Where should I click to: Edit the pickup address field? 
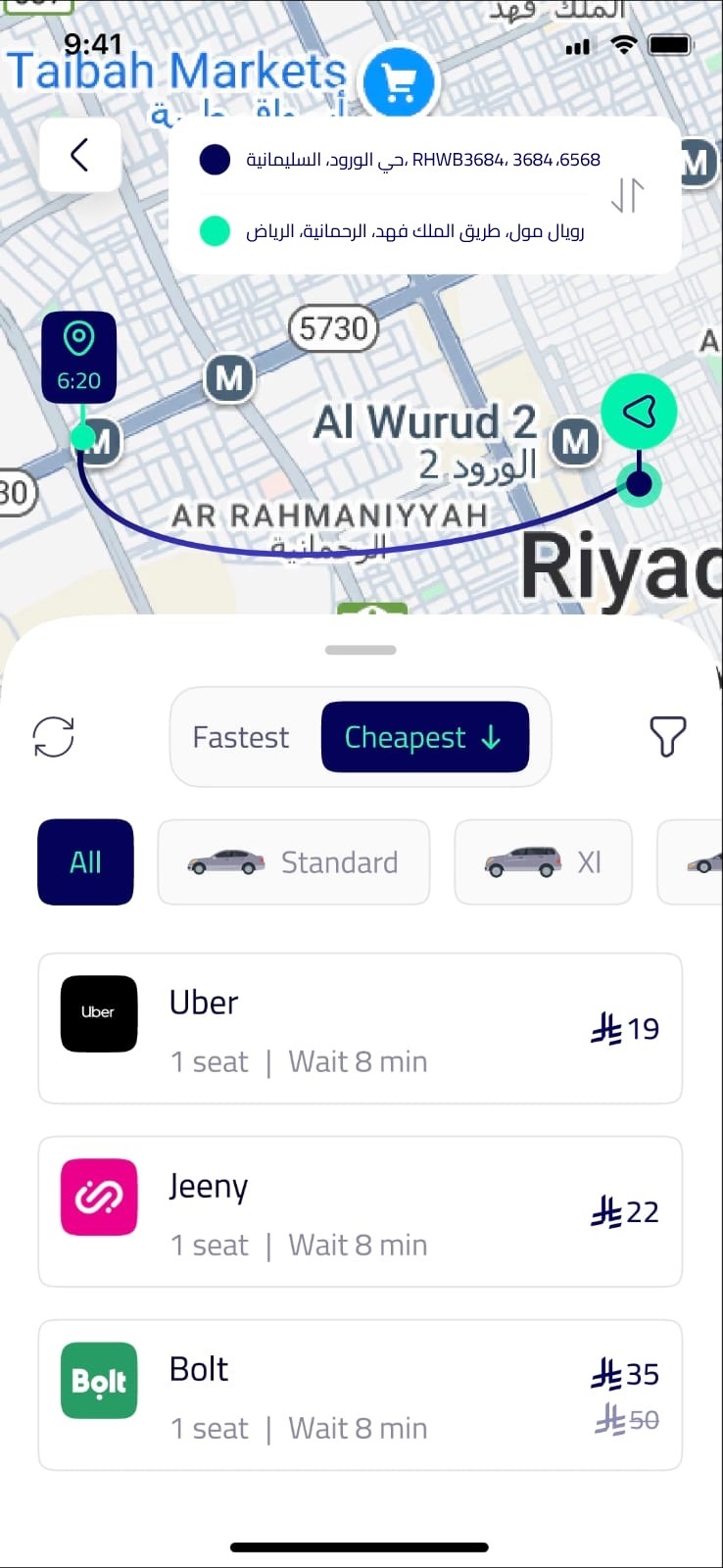click(421, 160)
